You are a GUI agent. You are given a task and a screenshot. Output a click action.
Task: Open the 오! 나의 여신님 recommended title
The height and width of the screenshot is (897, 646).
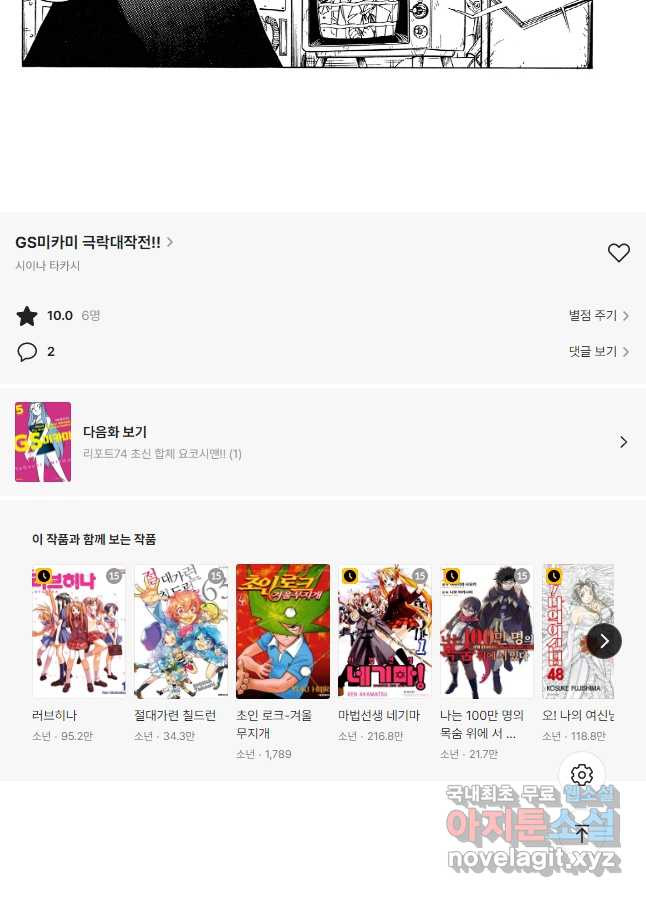[x=577, y=631]
